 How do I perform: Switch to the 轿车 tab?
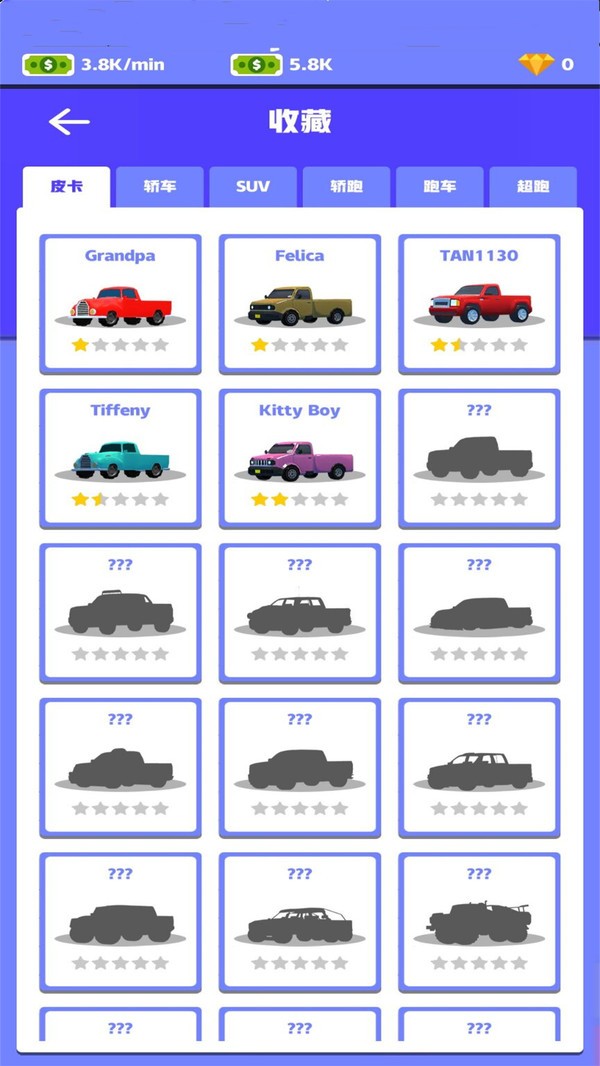pos(159,187)
